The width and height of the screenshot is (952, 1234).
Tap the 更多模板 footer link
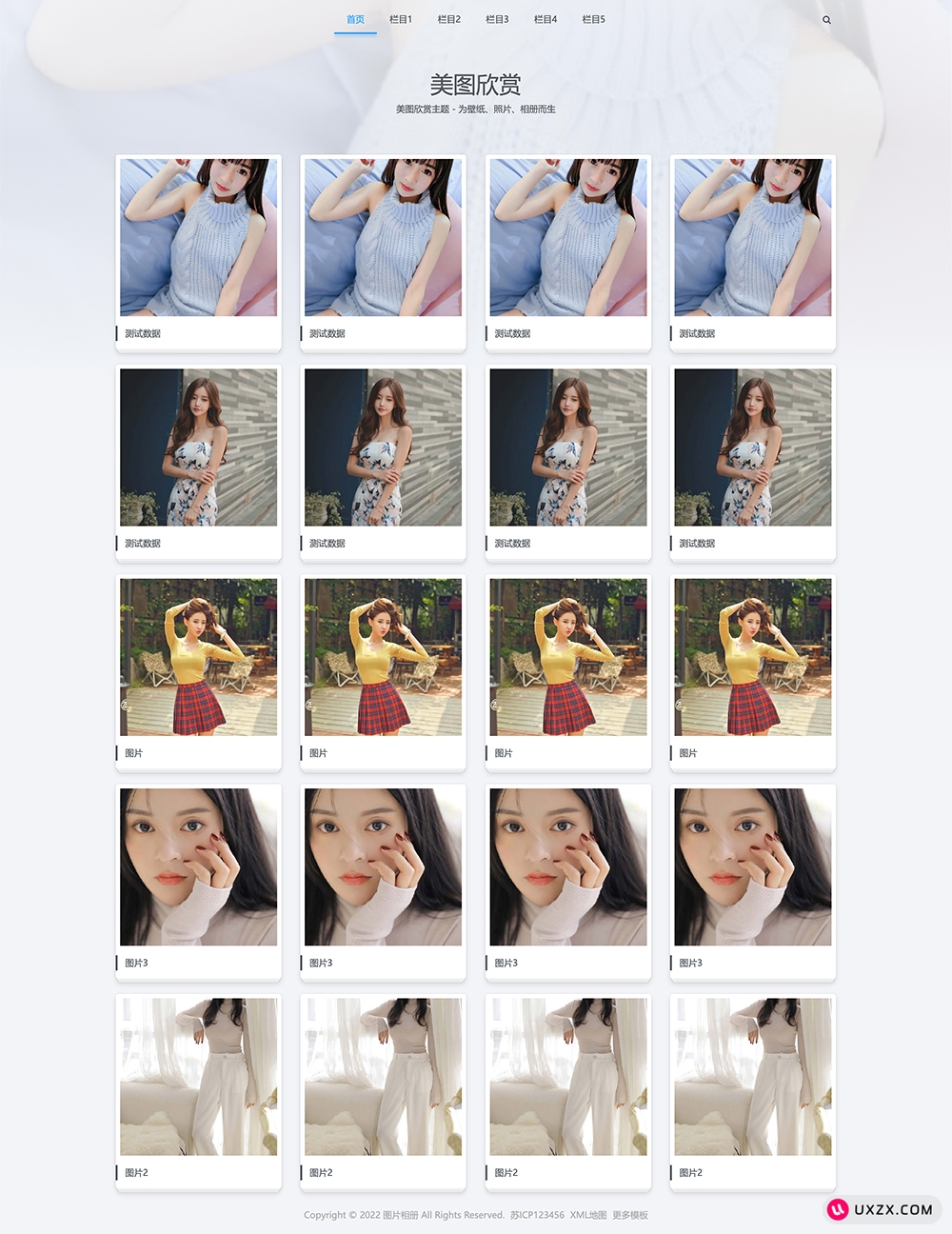(630, 1215)
